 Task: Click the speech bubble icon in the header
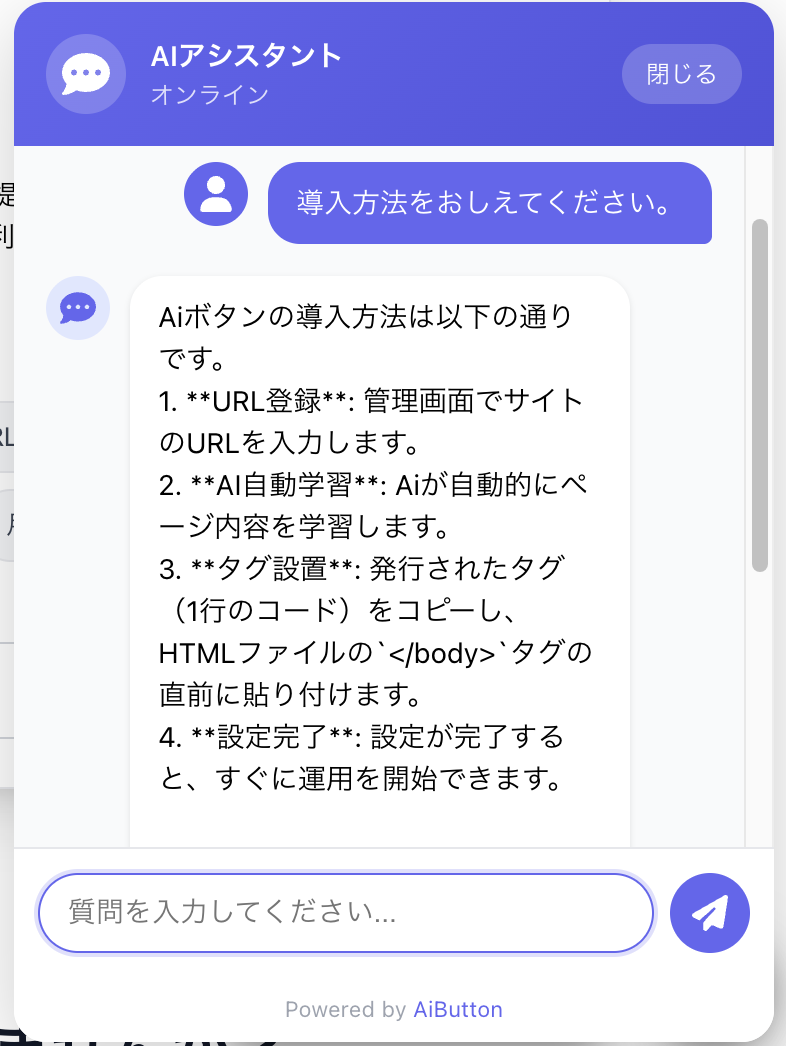[x=85, y=74]
